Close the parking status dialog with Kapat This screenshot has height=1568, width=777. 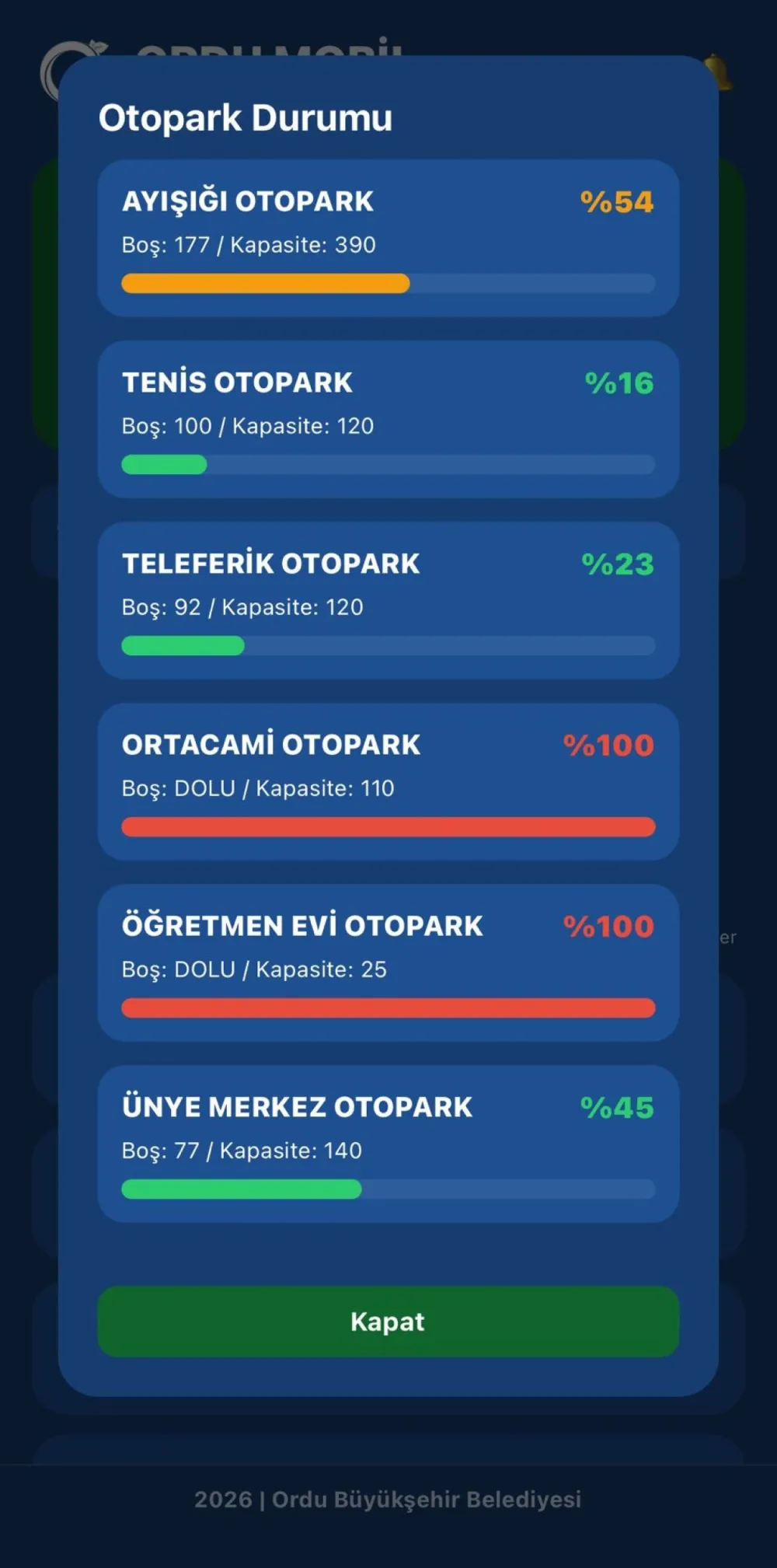coord(388,1321)
